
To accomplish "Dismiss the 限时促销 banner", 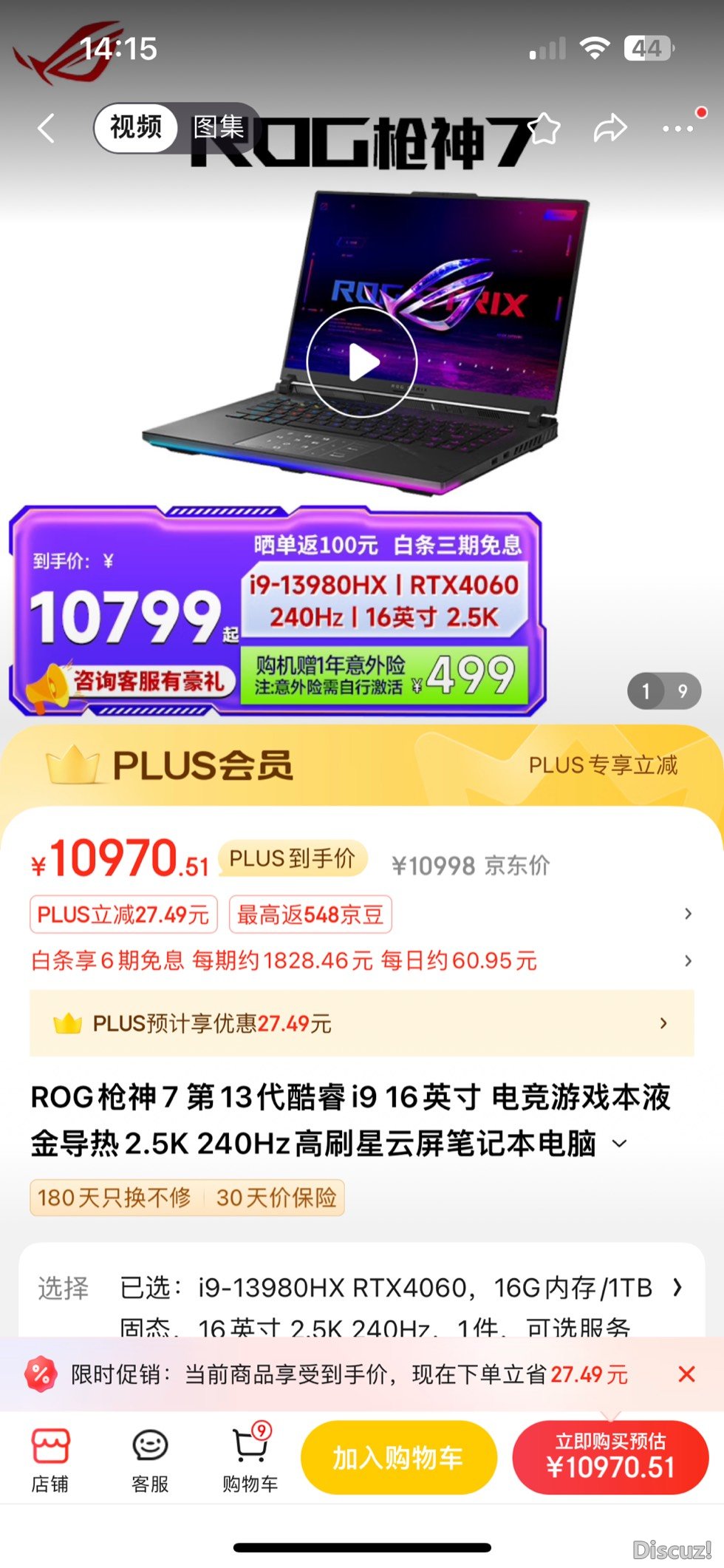I will pyautogui.click(x=686, y=1374).
